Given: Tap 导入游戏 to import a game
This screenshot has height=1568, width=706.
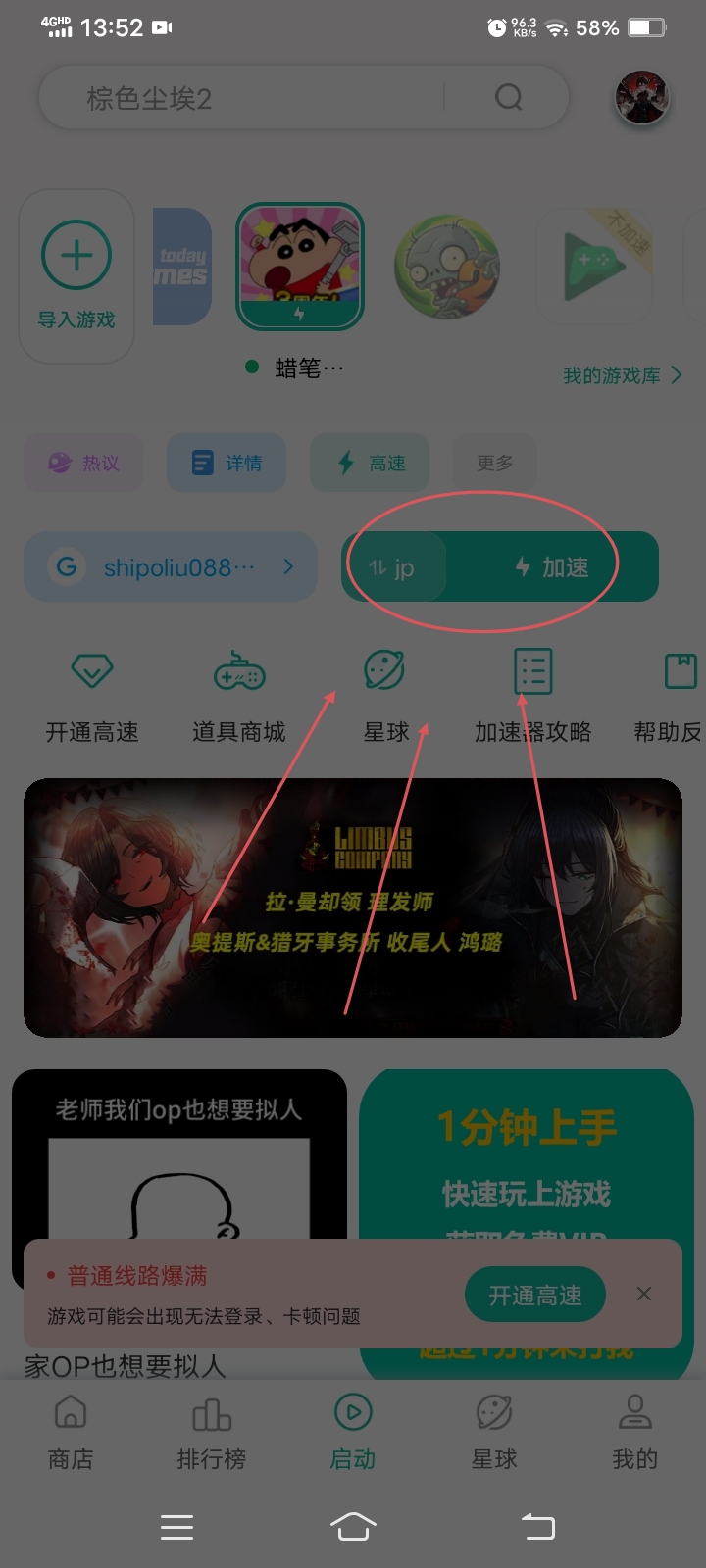Looking at the screenshot, I should (x=76, y=276).
